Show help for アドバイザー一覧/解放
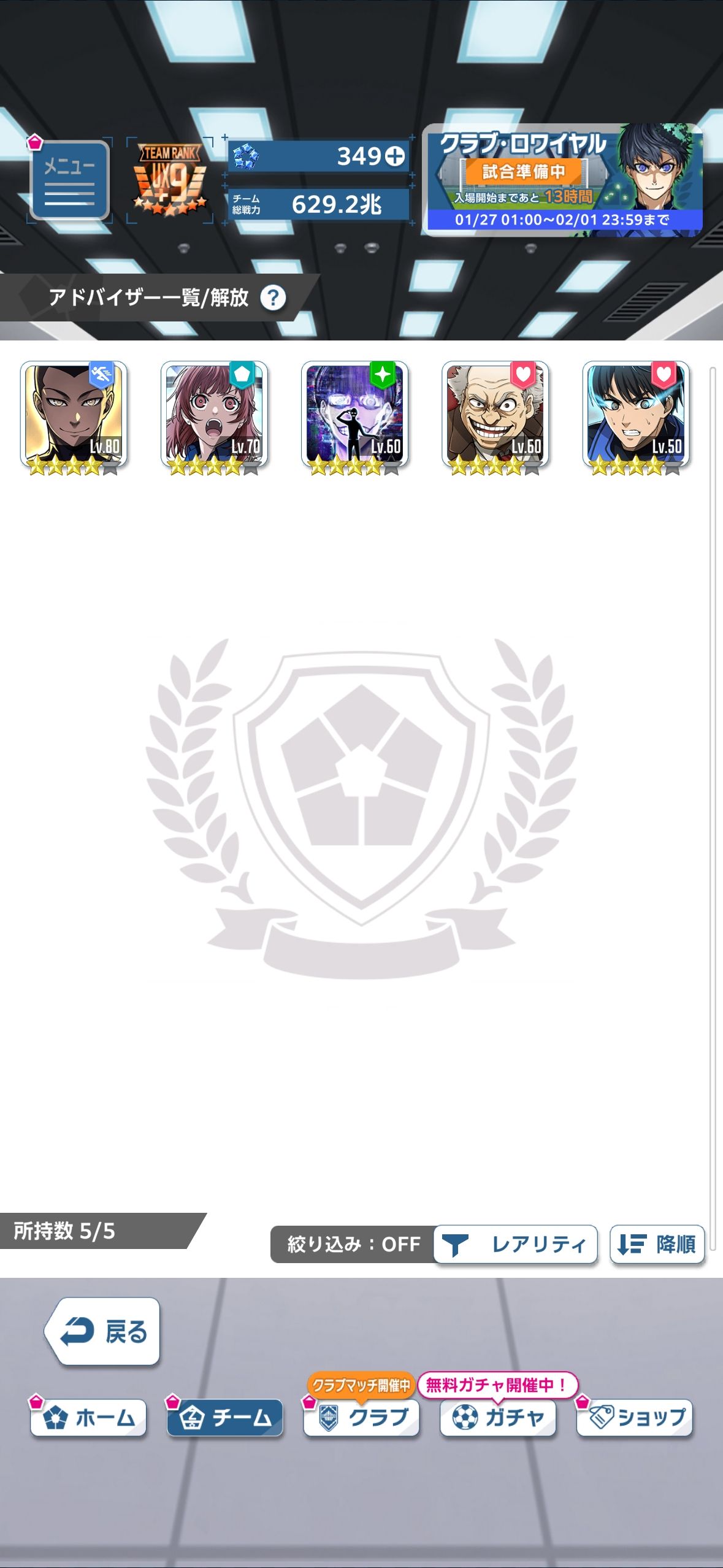The image size is (723, 1568). (x=273, y=298)
